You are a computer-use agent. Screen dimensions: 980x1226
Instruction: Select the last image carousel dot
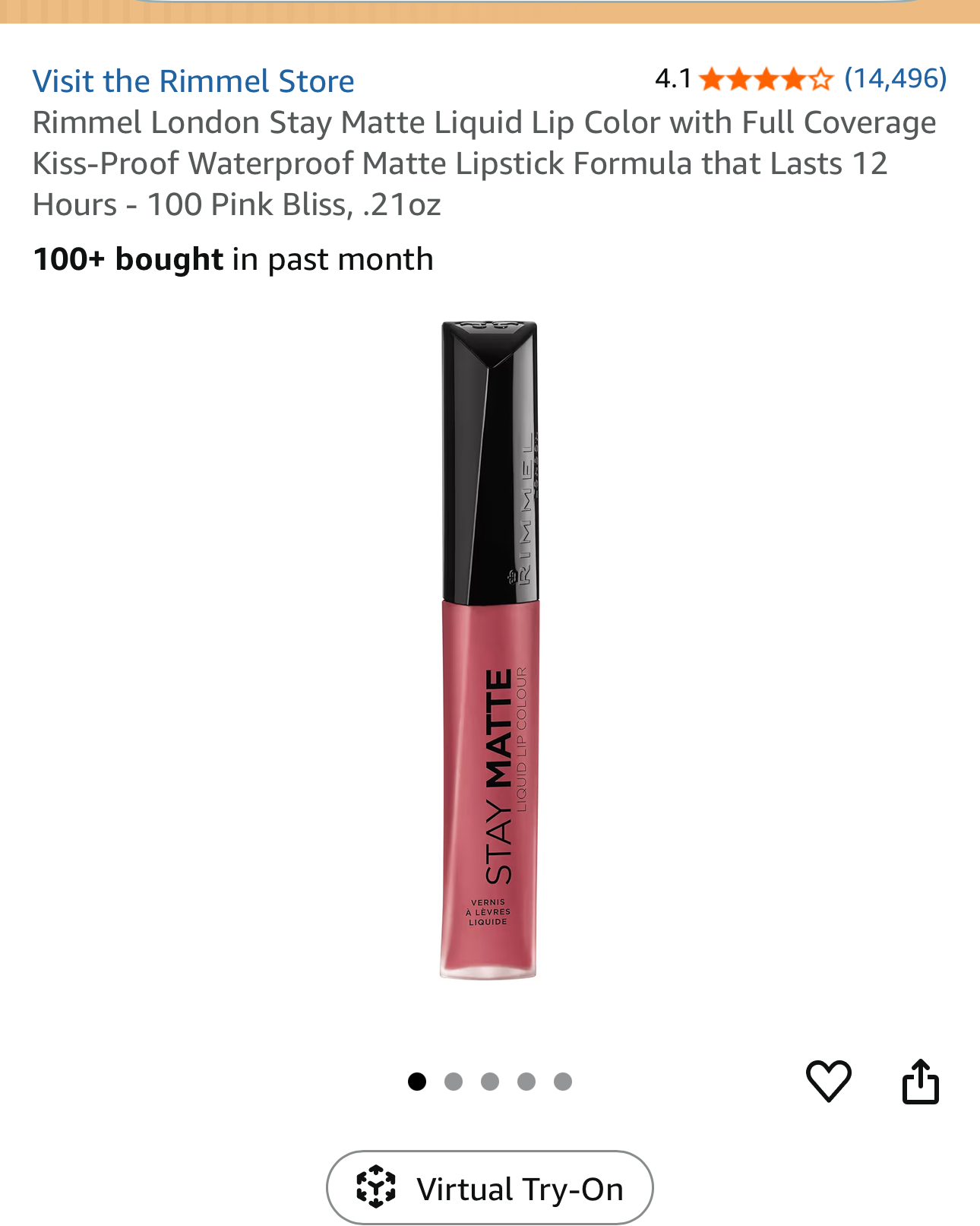coord(562,1081)
